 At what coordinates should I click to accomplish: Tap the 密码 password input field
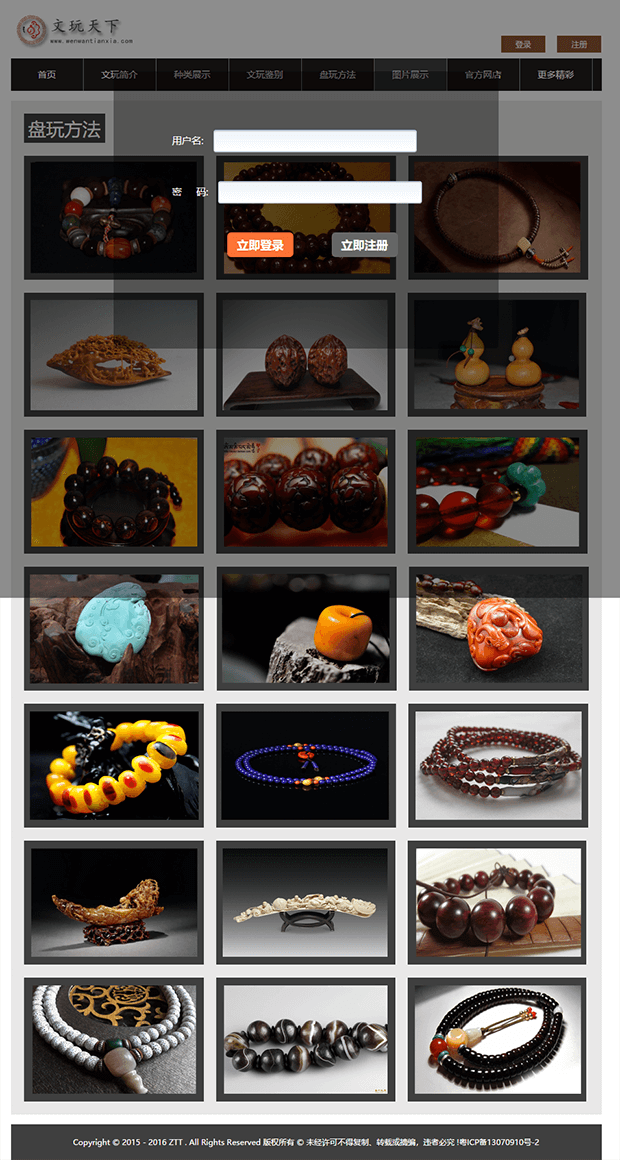pos(319,192)
